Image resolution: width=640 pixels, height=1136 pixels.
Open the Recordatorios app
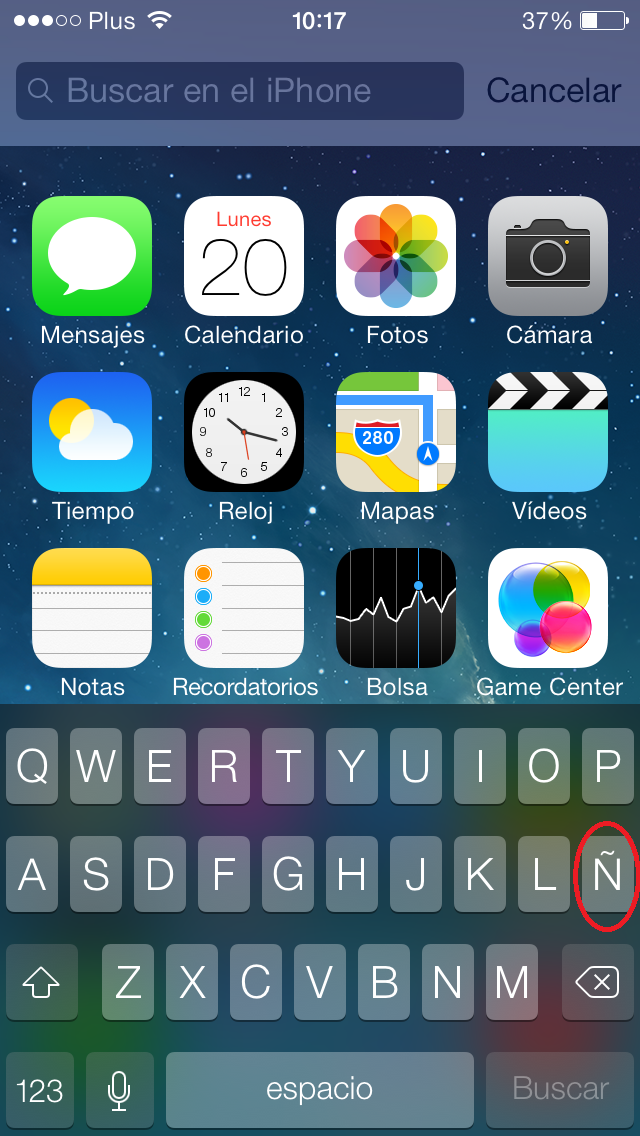click(244, 608)
